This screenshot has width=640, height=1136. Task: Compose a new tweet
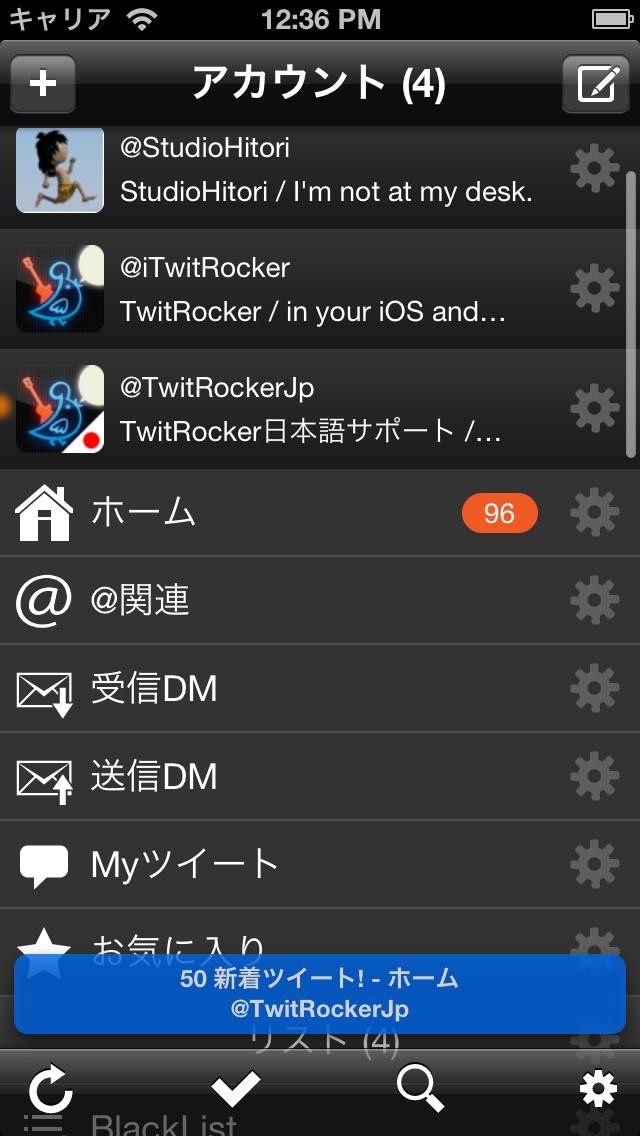(x=596, y=84)
